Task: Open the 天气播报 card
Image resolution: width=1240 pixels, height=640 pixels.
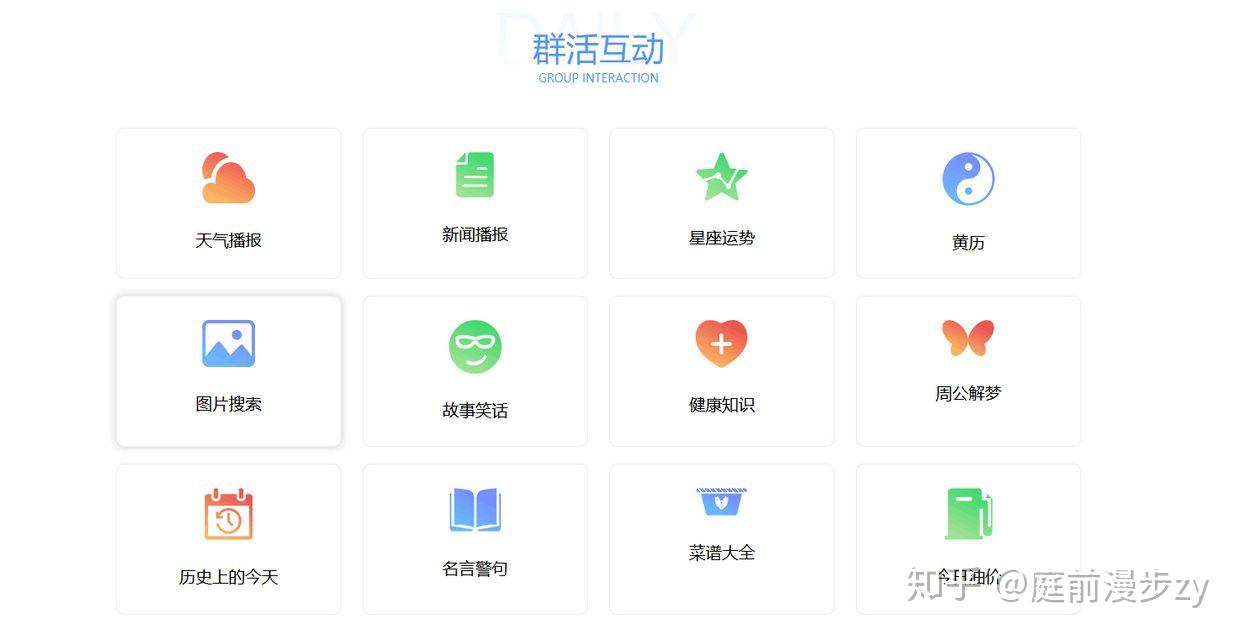Action: (228, 203)
